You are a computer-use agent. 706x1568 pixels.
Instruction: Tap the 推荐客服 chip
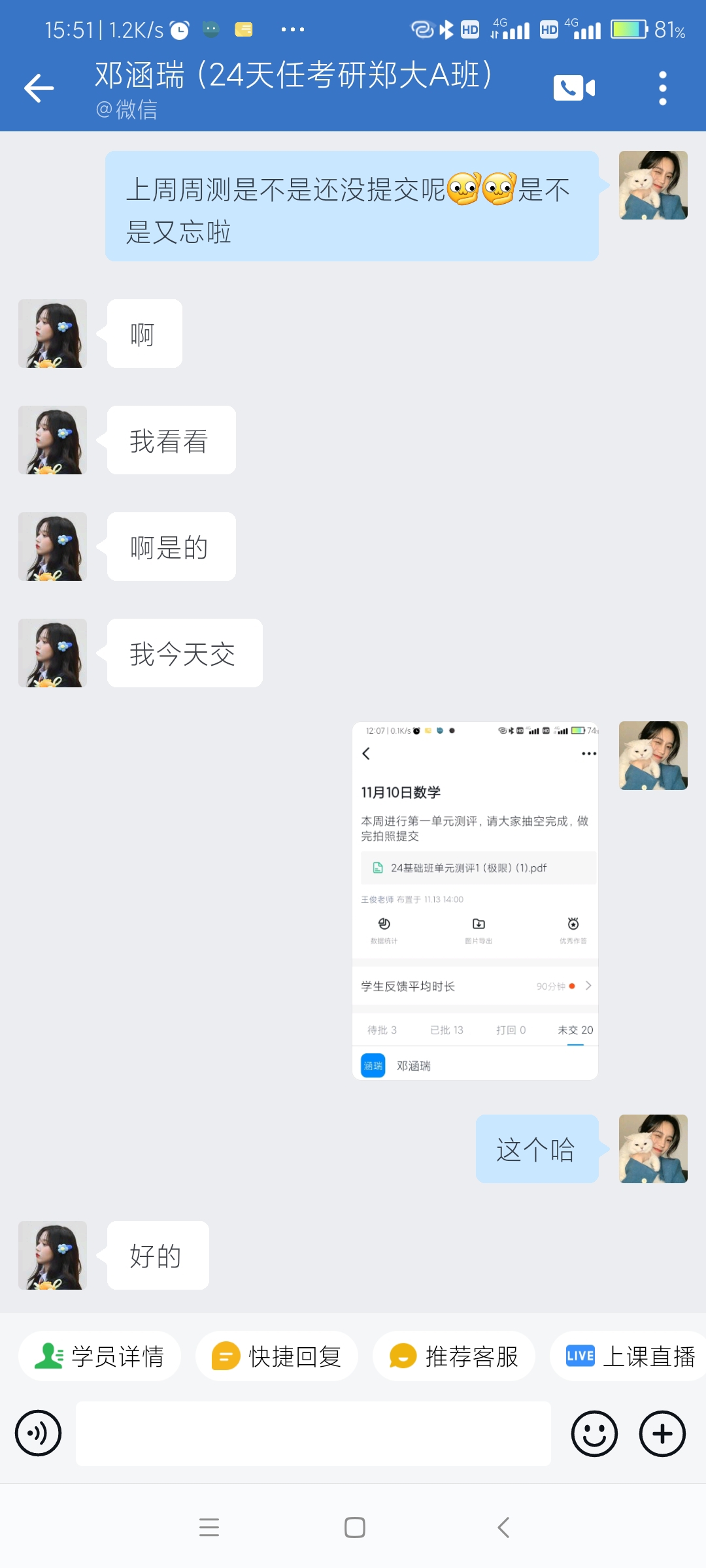454,1356
